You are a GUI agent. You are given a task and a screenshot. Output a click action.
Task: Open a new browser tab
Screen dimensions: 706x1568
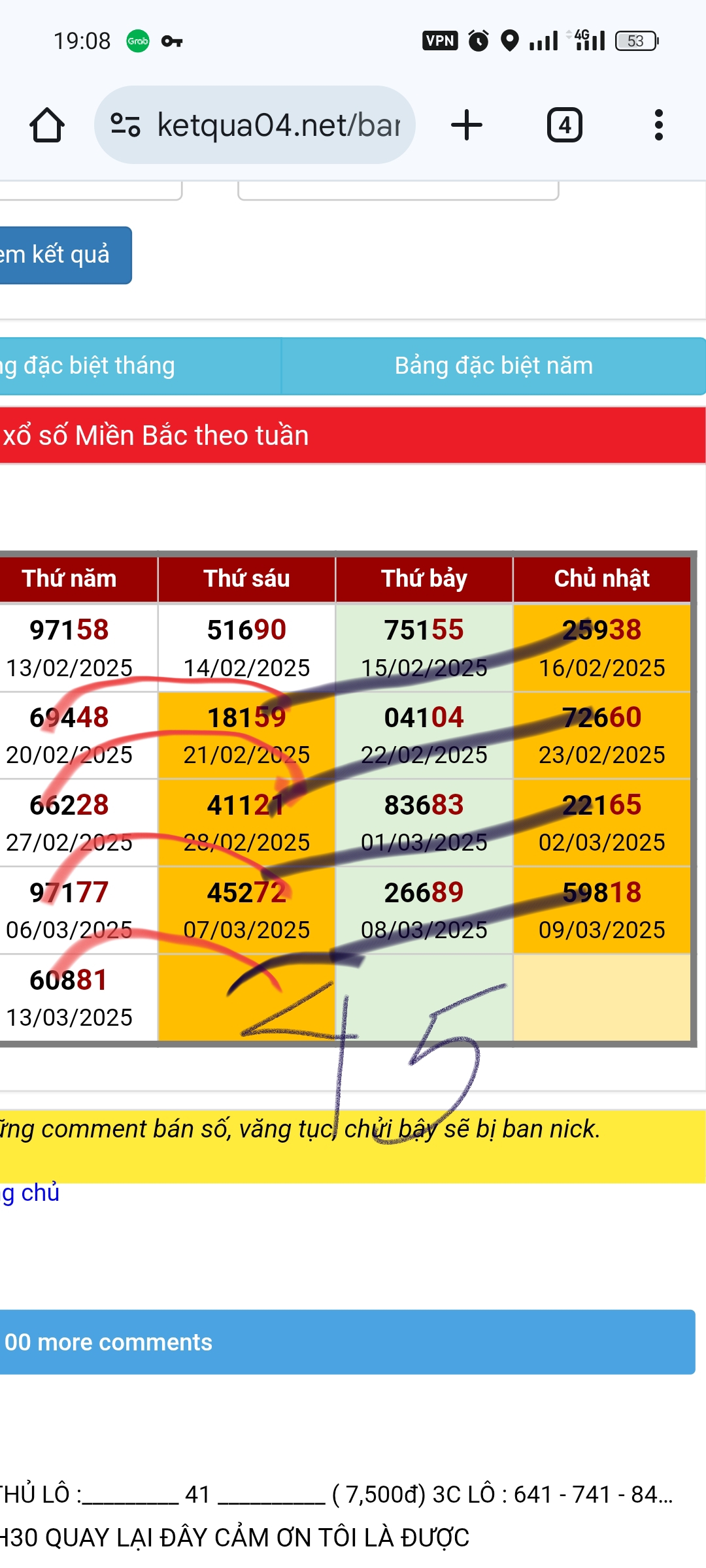467,125
